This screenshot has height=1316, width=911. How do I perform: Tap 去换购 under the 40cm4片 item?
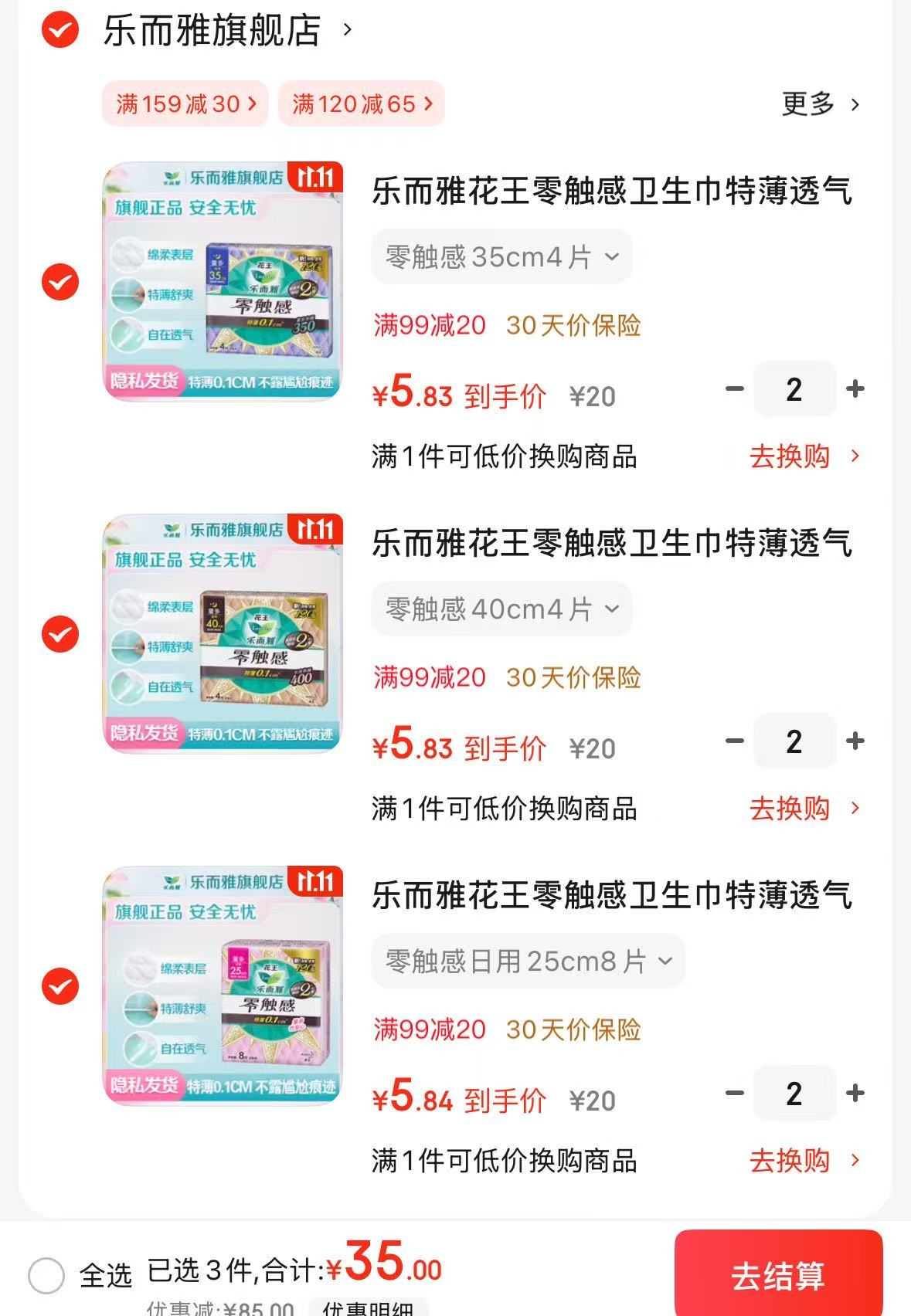coord(805,809)
